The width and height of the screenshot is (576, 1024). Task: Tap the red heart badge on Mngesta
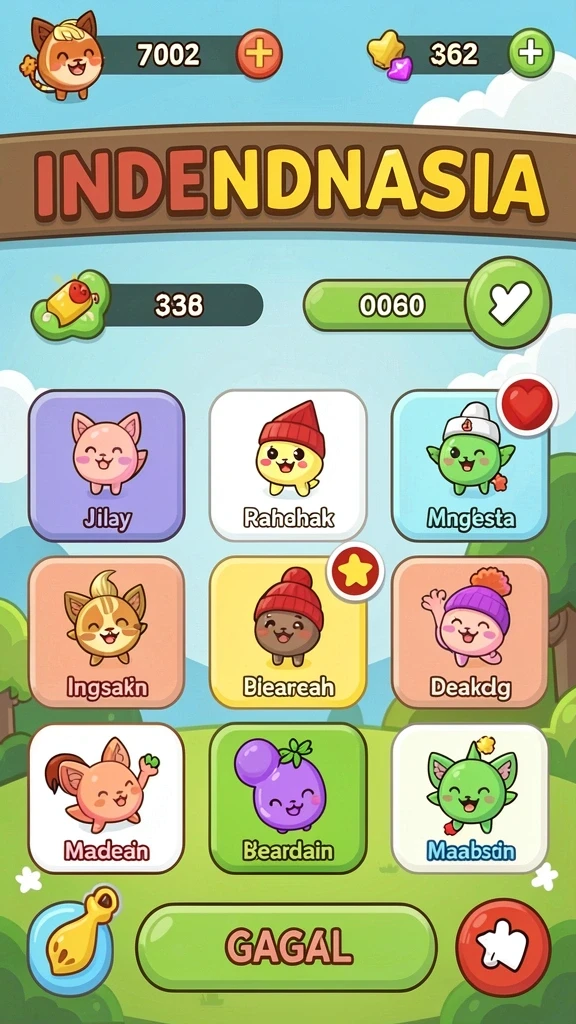point(528,405)
